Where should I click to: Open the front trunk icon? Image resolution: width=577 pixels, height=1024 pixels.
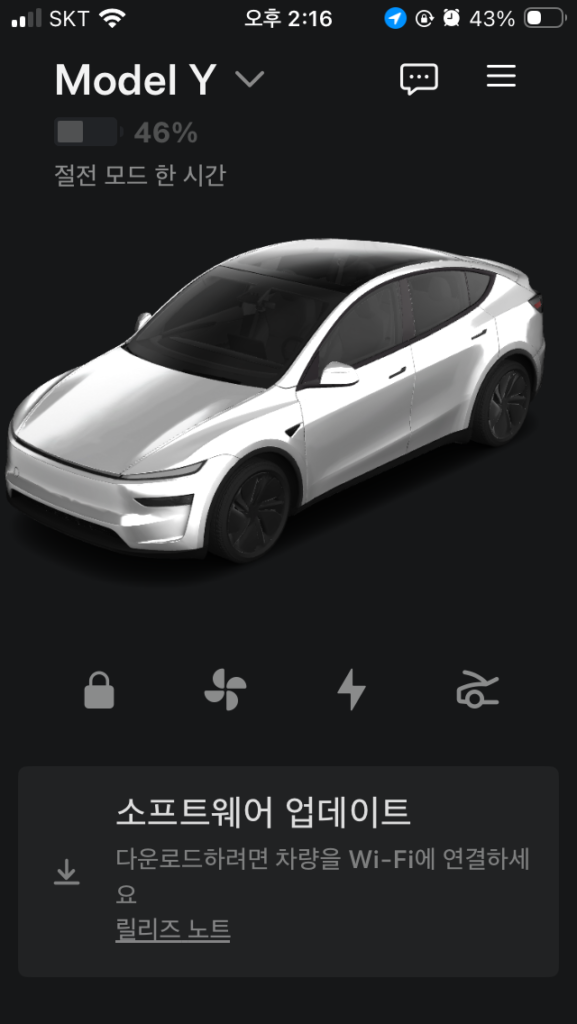(477, 690)
